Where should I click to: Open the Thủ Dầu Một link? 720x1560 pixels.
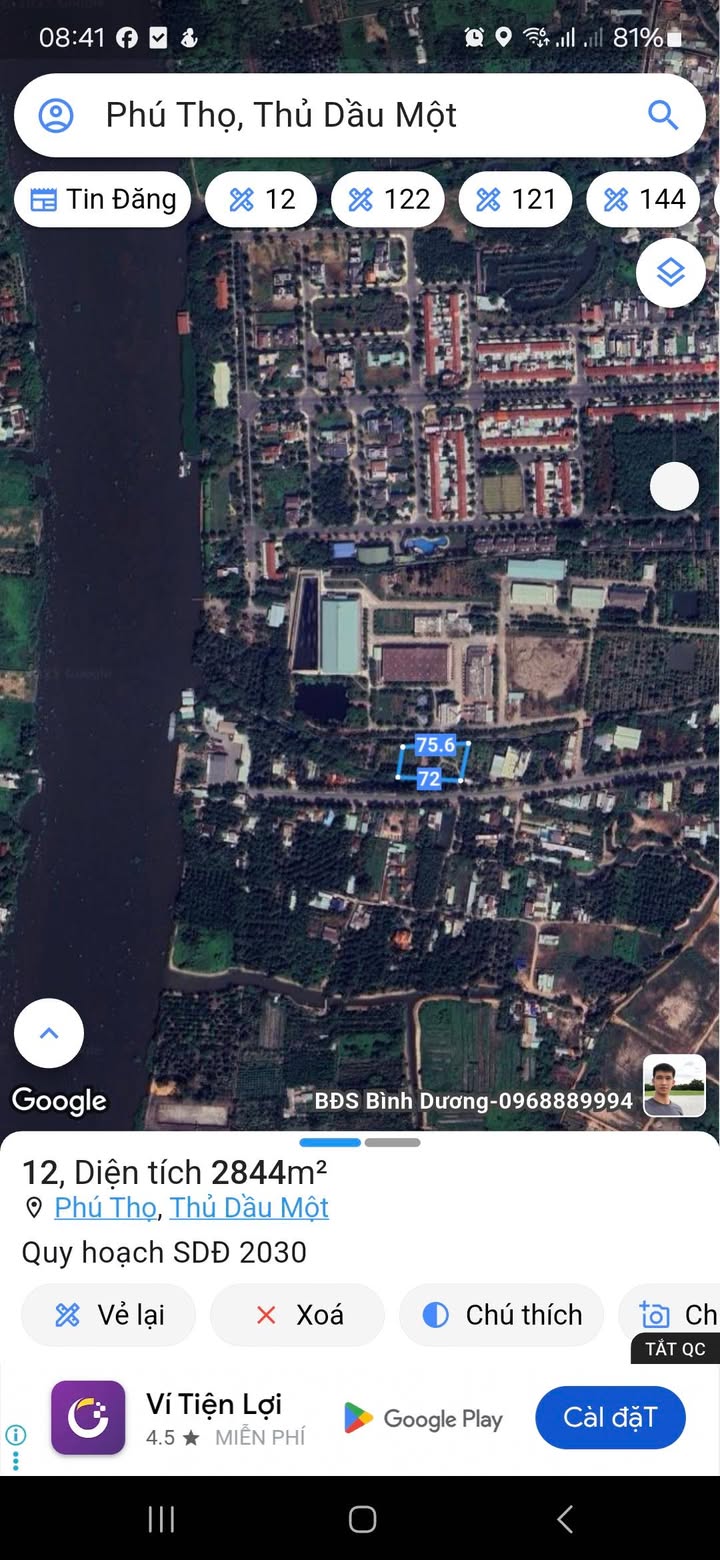[249, 1207]
